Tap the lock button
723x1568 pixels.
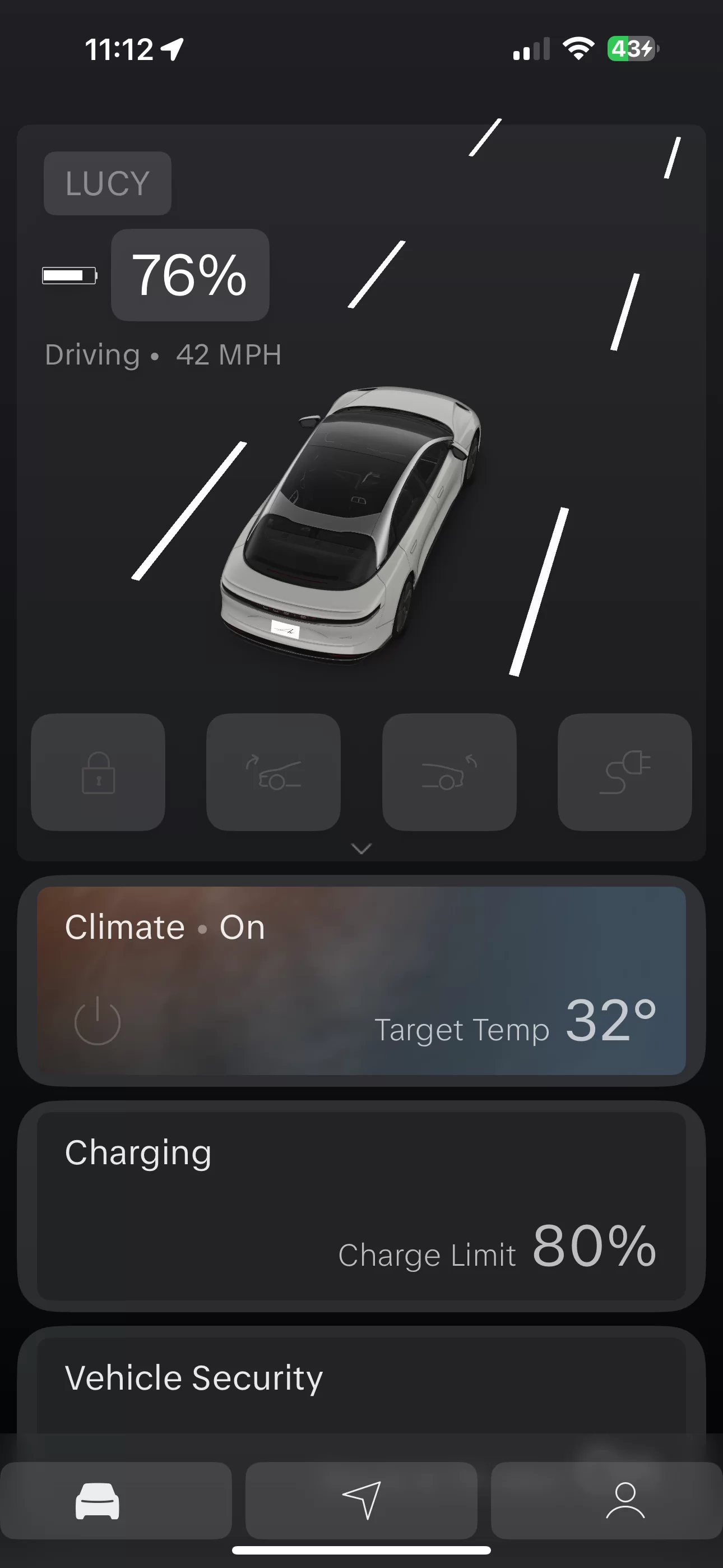click(98, 772)
